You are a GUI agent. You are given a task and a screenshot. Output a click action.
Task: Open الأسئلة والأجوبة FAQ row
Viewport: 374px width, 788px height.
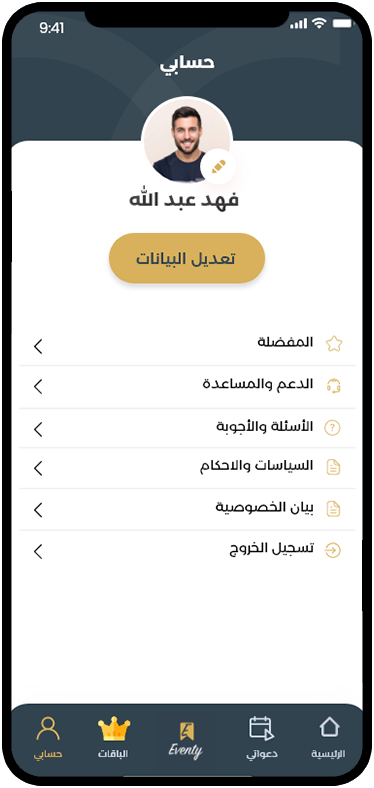point(187,428)
